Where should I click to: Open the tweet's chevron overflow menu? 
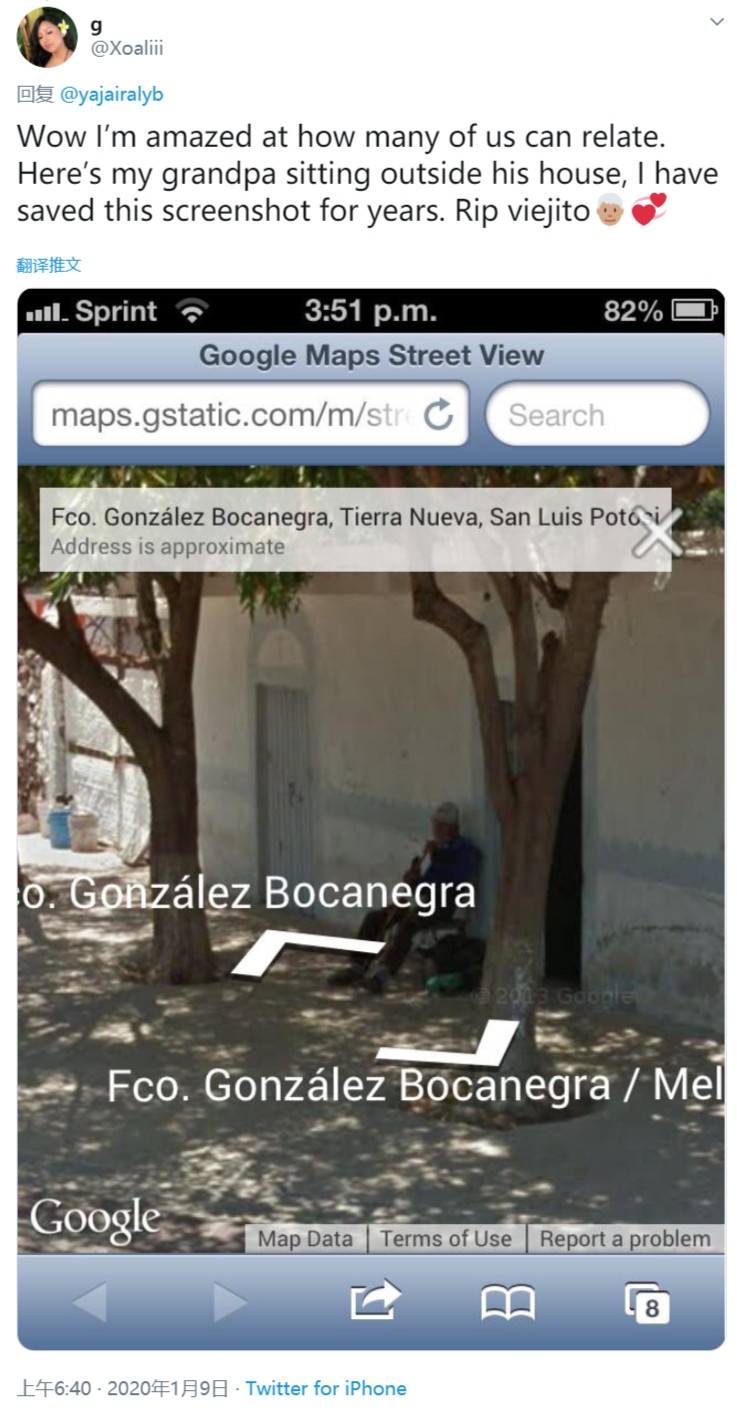[716, 23]
